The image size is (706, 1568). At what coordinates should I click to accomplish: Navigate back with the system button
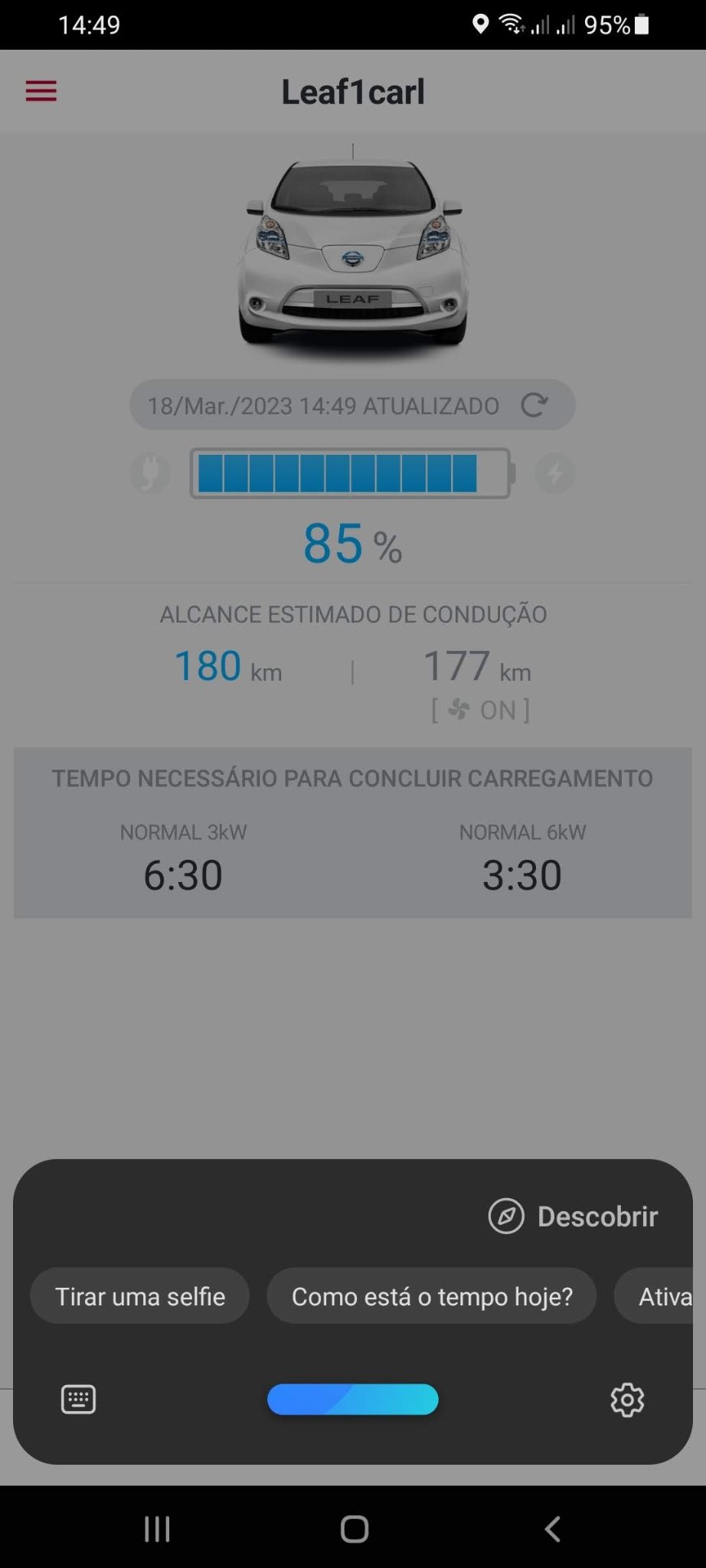tap(552, 1529)
